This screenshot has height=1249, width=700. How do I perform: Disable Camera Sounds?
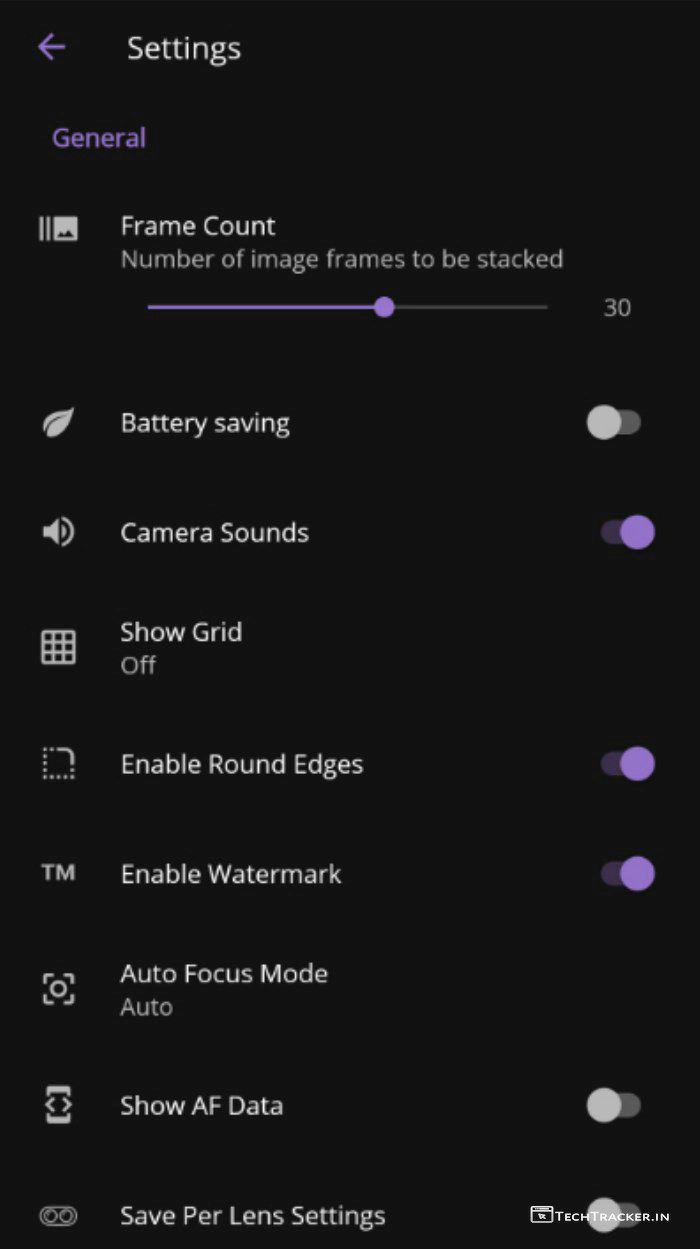627,532
